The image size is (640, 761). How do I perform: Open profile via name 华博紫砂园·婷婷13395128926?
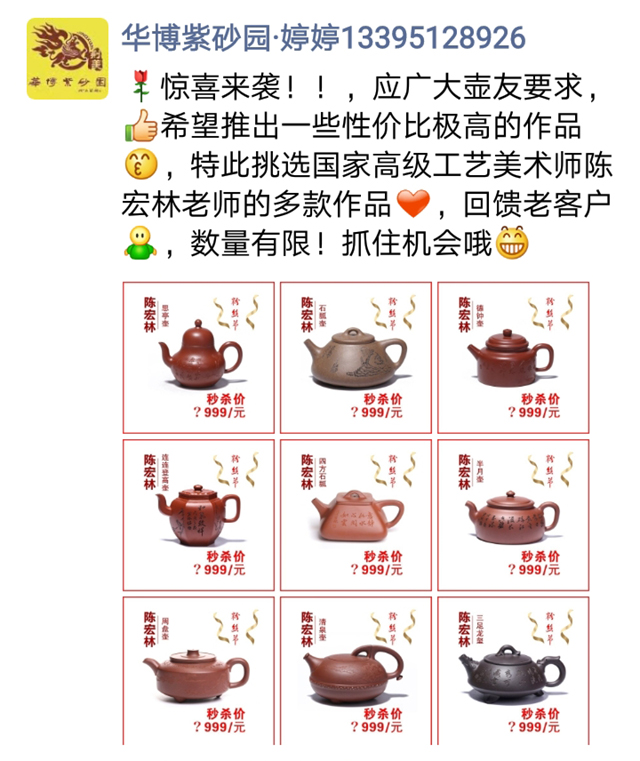click(323, 38)
